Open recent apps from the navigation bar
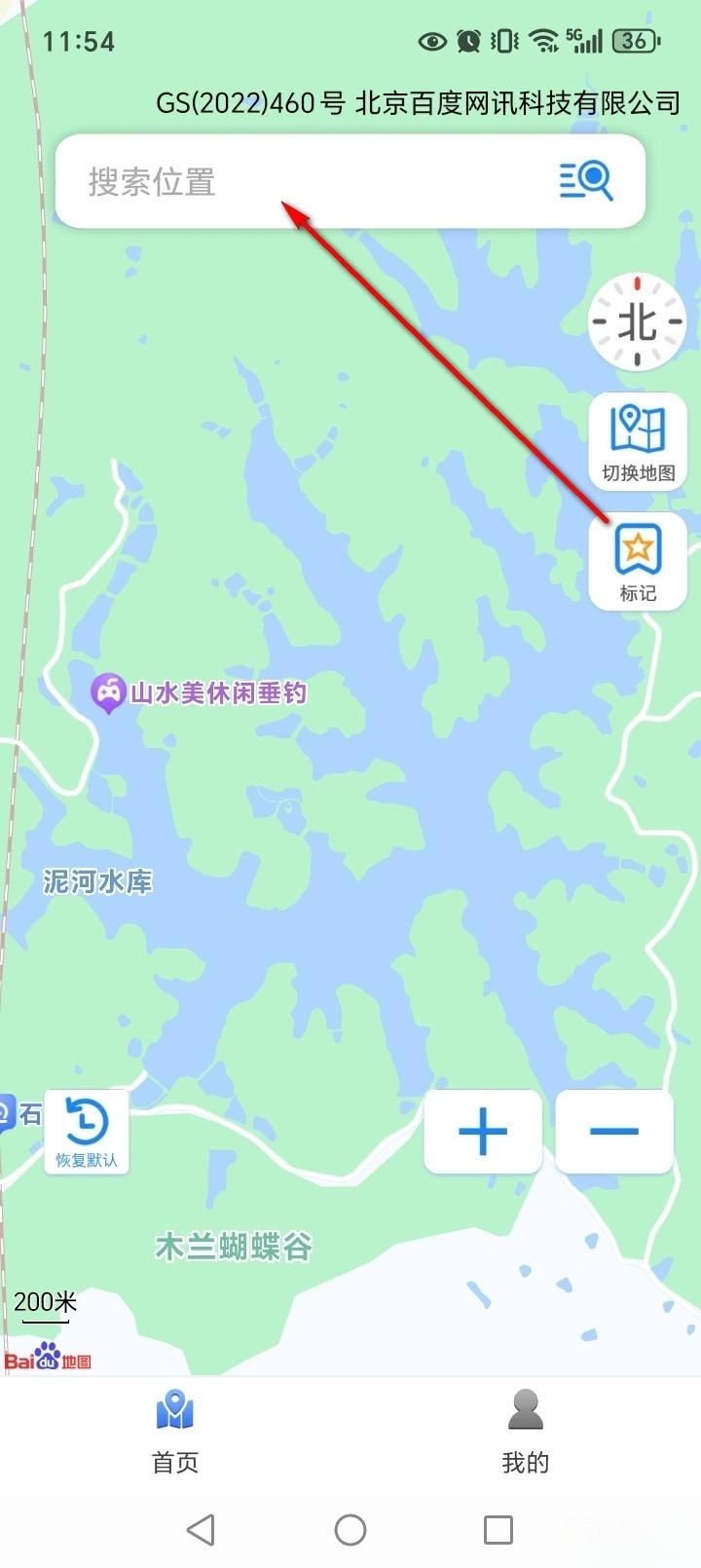The width and height of the screenshot is (701, 1568). [498, 1529]
